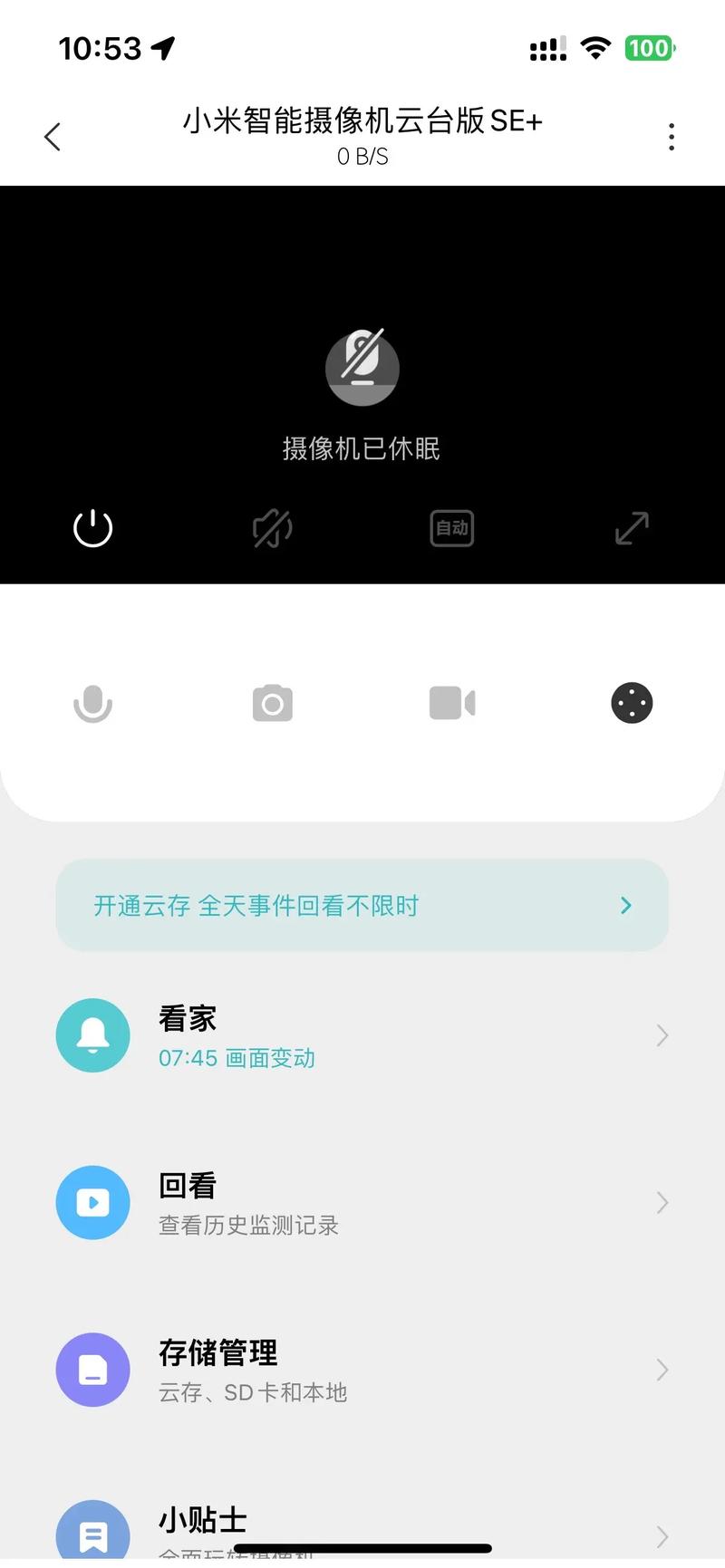
Task: Open the fullscreen view
Action: coord(630,528)
